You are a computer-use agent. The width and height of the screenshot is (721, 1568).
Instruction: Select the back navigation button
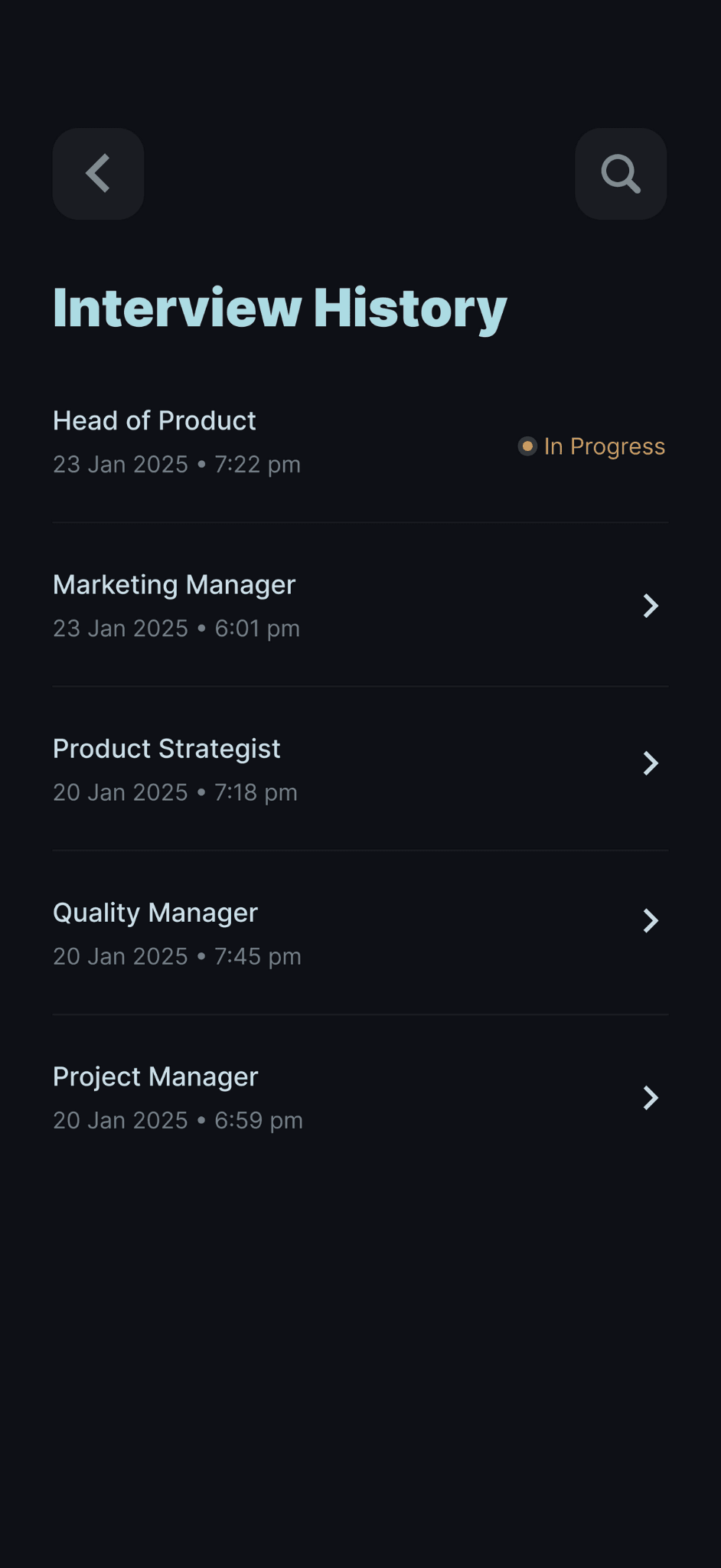tap(97, 174)
